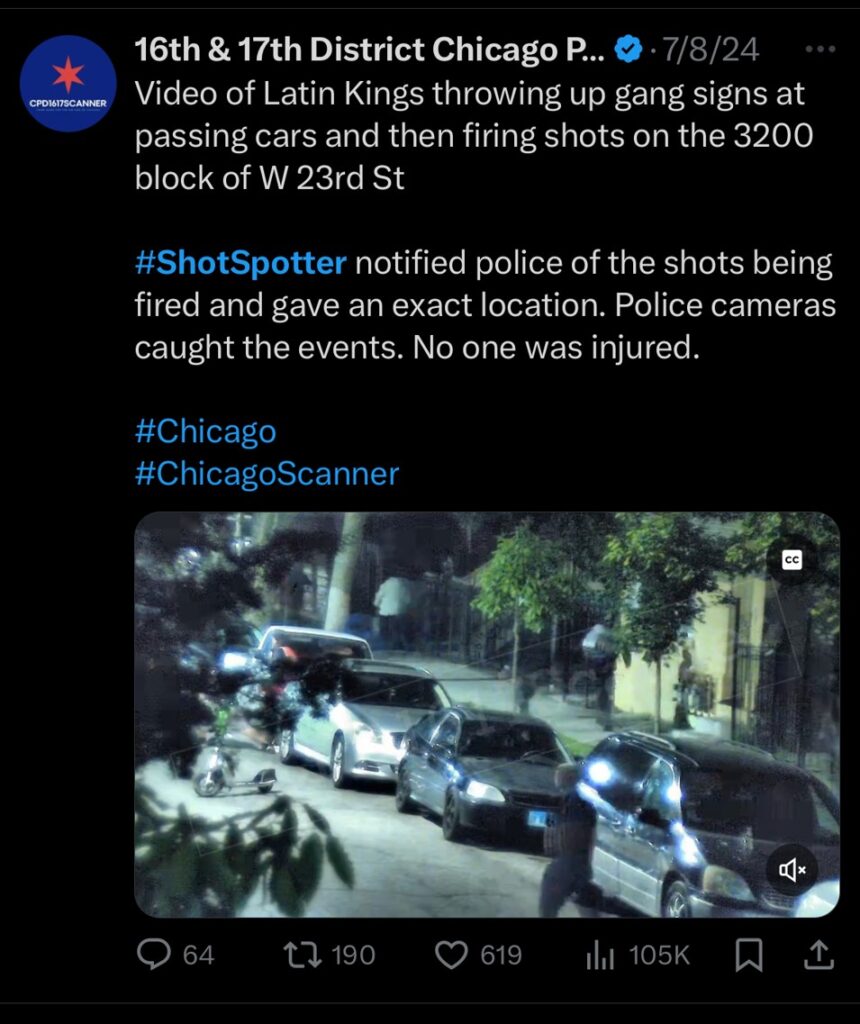Image resolution: width=860 pixels, height=1024 pixels.
Task: Play the surveillance video
Action: pyautogui.click(x=486, y=714)
